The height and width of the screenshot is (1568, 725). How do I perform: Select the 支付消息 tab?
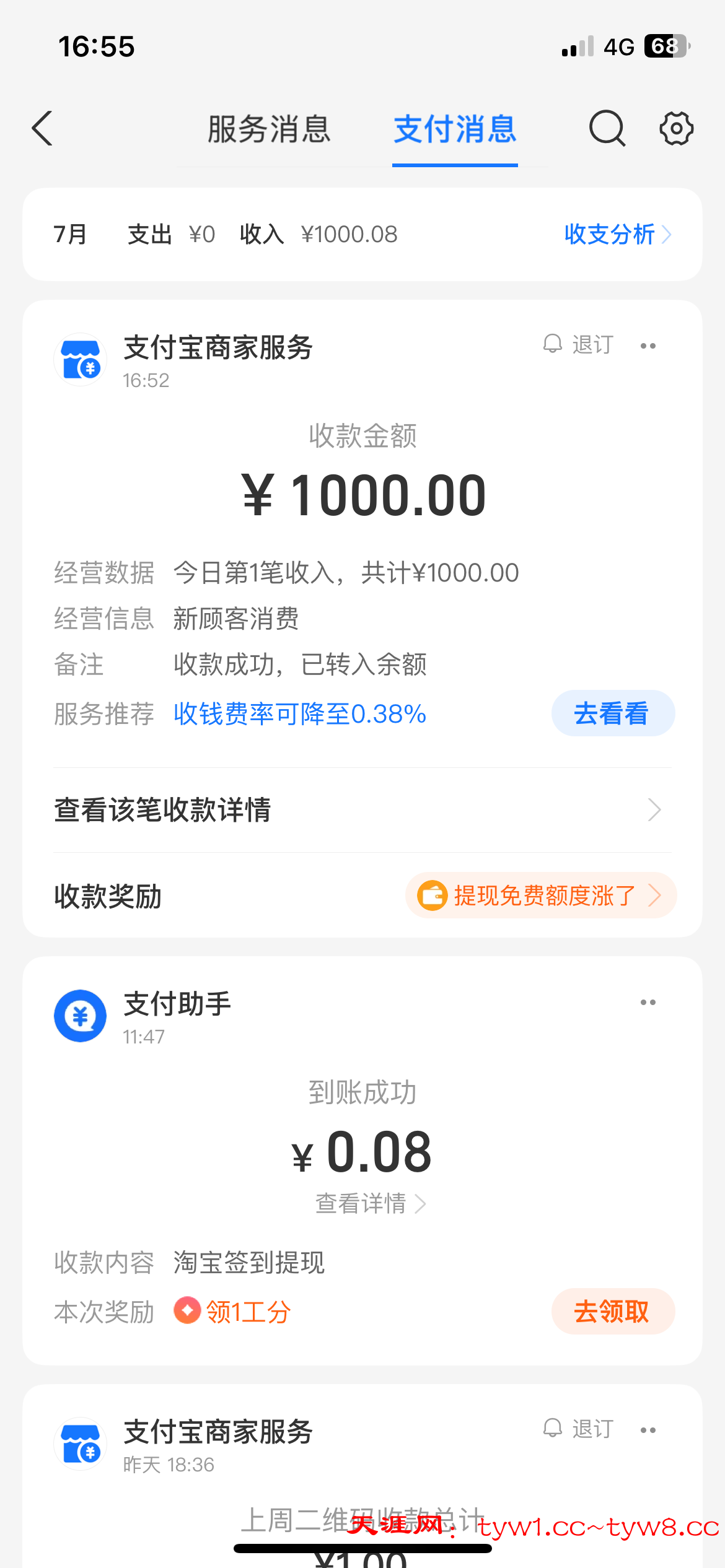tap(455, 129)
